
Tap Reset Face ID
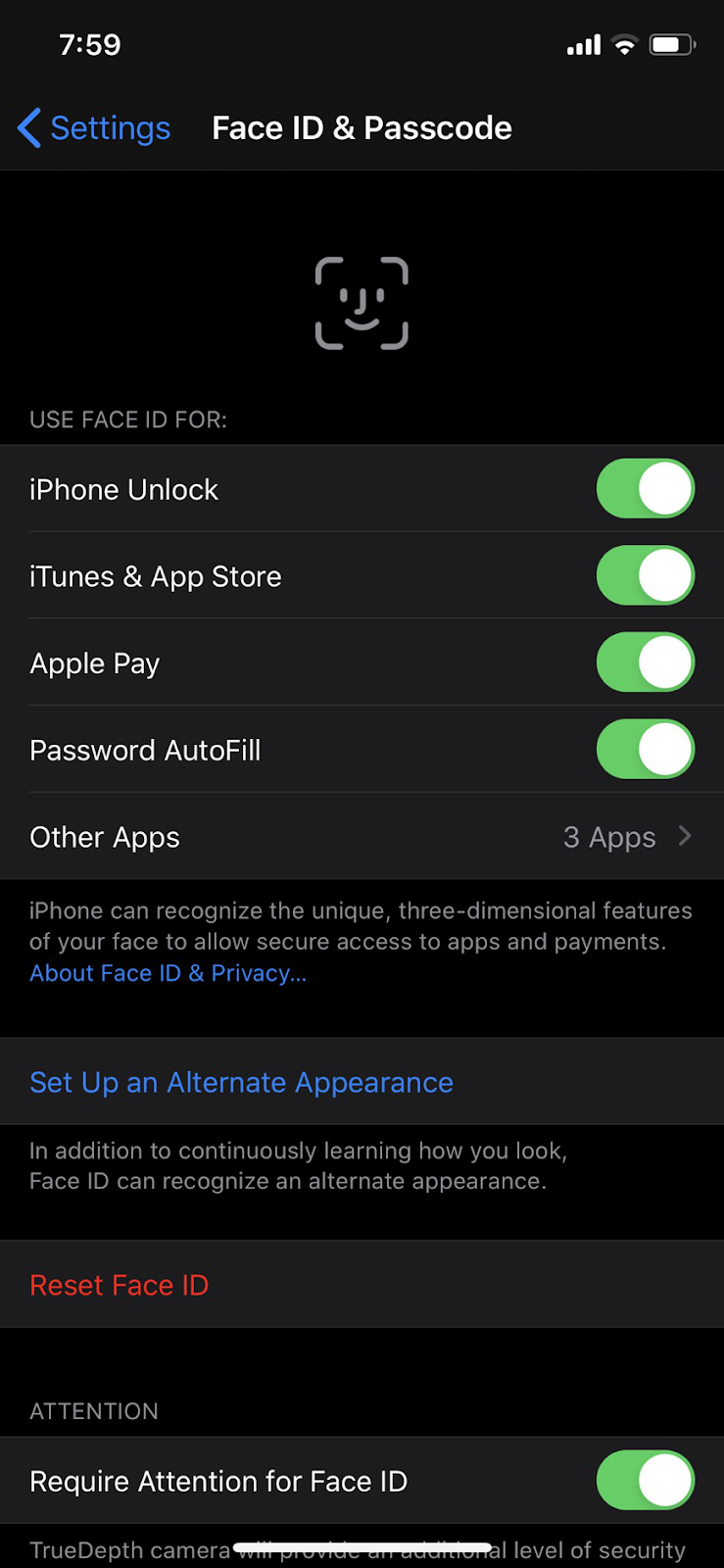(x=120, y=1285)
